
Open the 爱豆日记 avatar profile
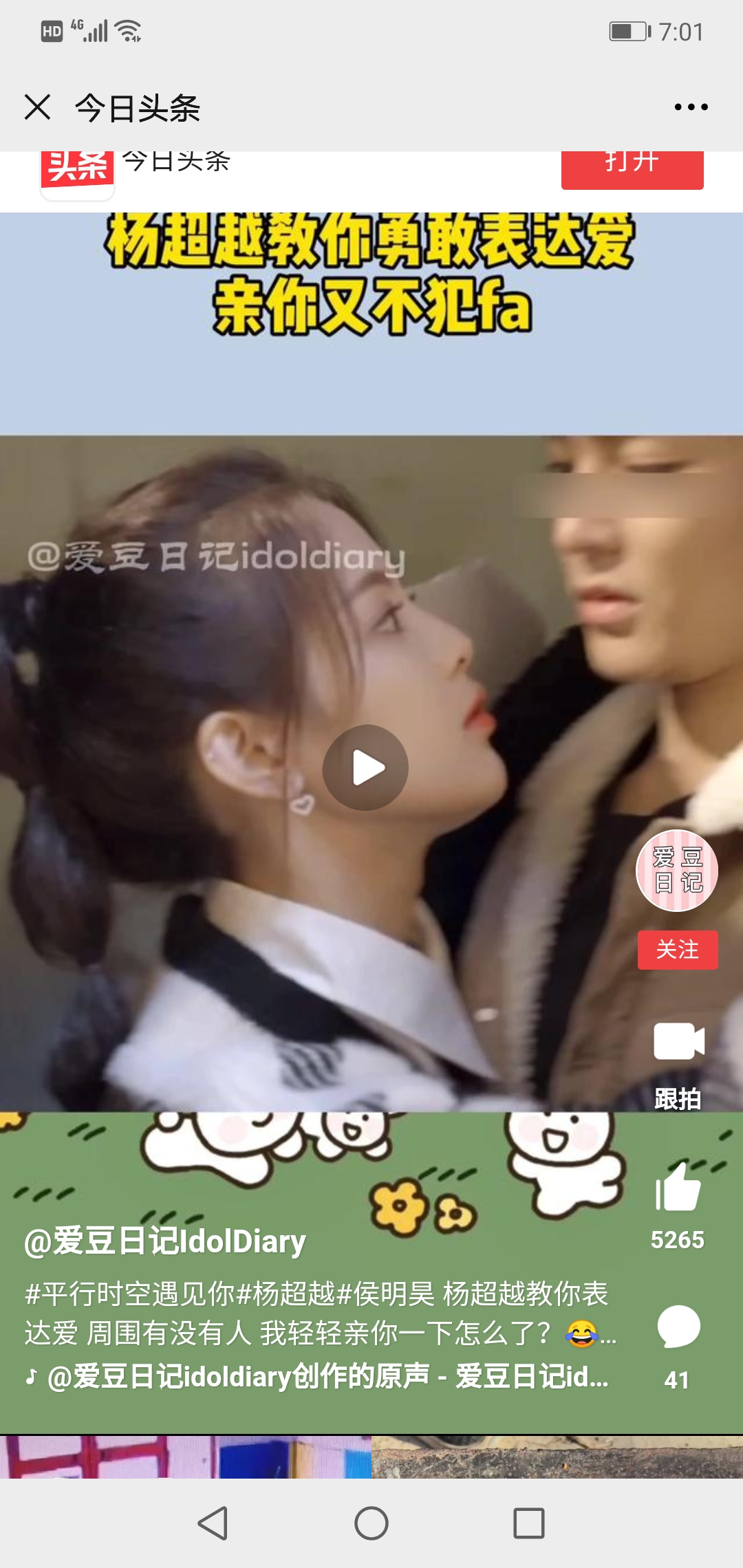tap(677, 871)
